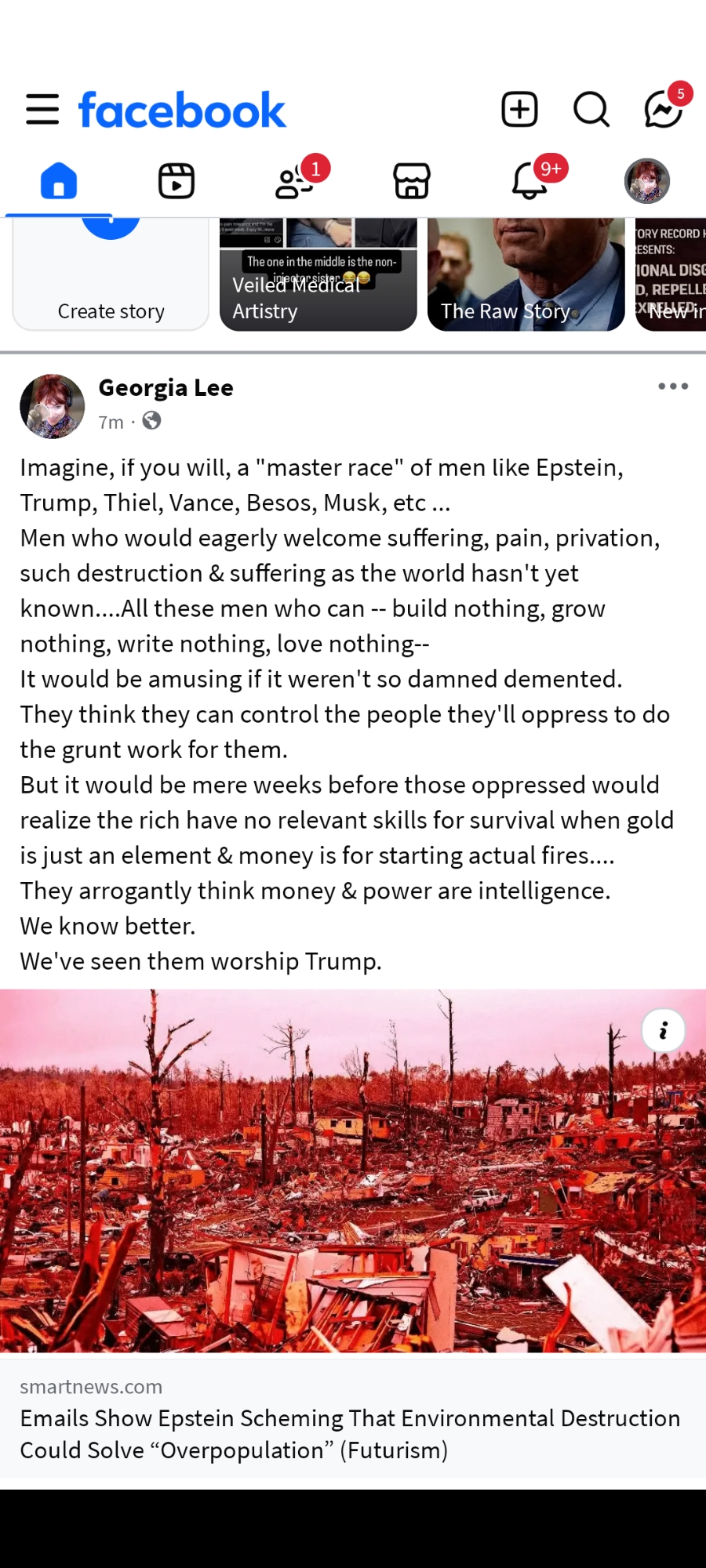Open Facebook search
706x1568 pixels.
(x=591, y=109)
